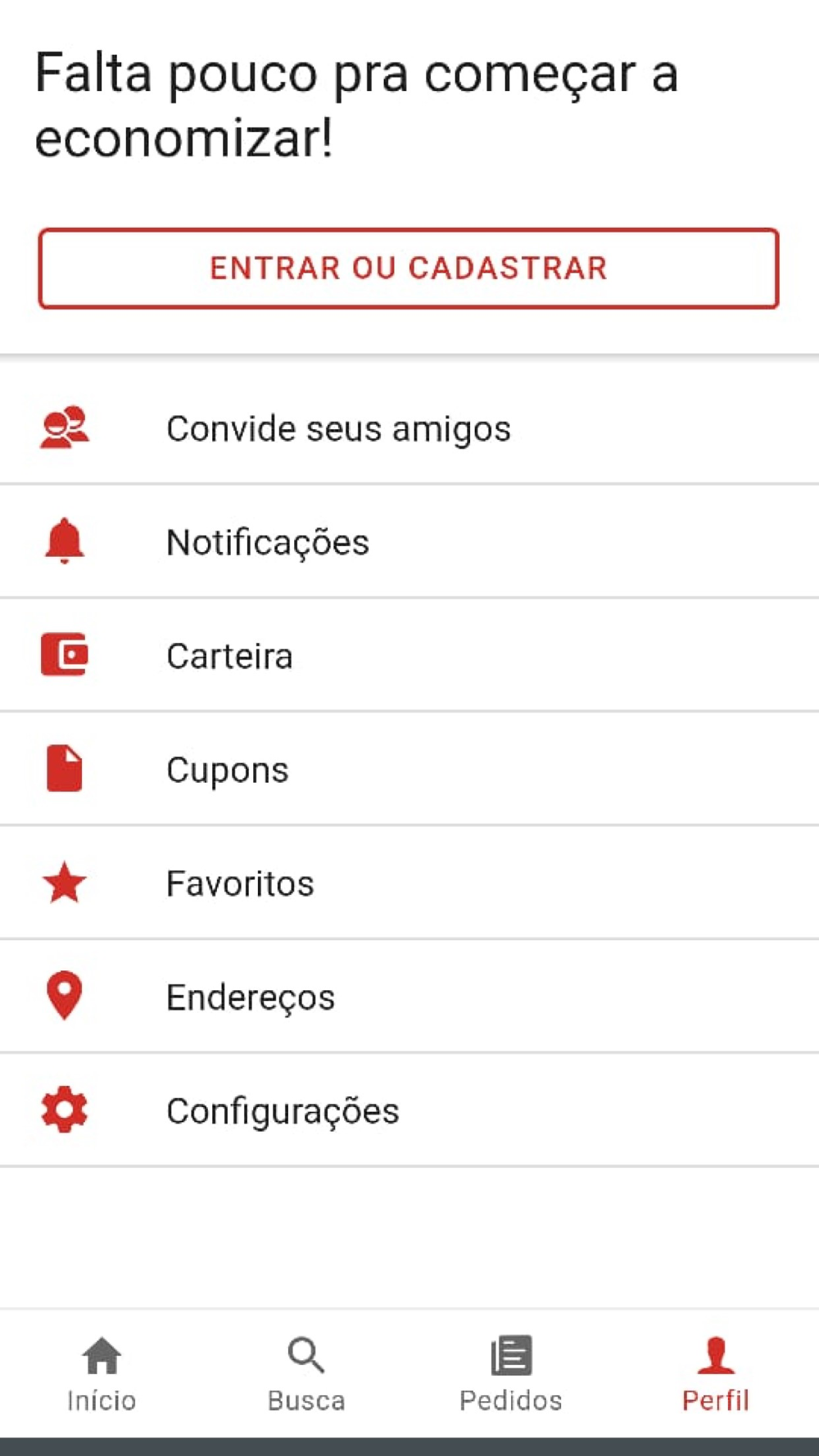The width and height of the screenshot is (819, 1456).
Task: Open Carteira
Action: pos(409,655)
